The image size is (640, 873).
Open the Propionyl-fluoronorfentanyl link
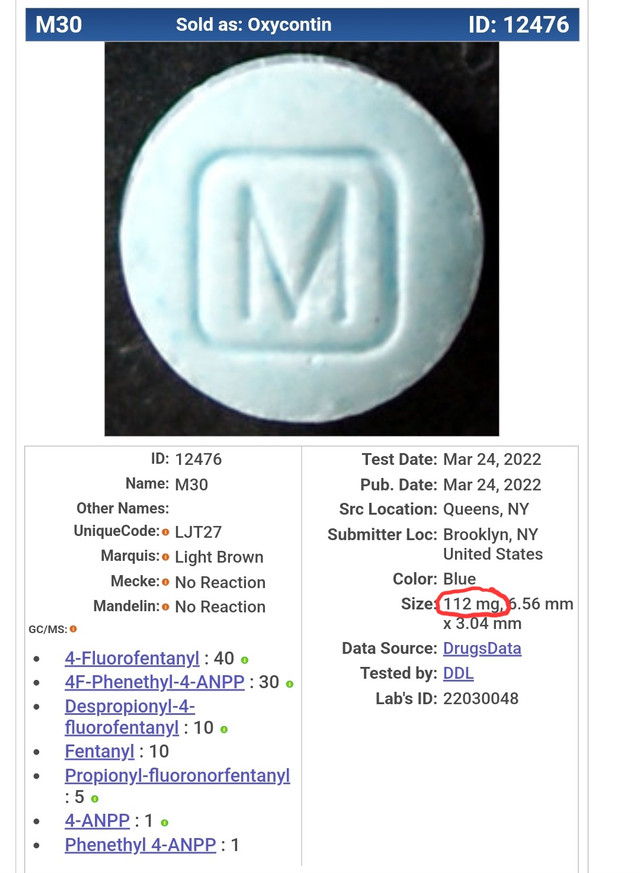click(177, 775)
